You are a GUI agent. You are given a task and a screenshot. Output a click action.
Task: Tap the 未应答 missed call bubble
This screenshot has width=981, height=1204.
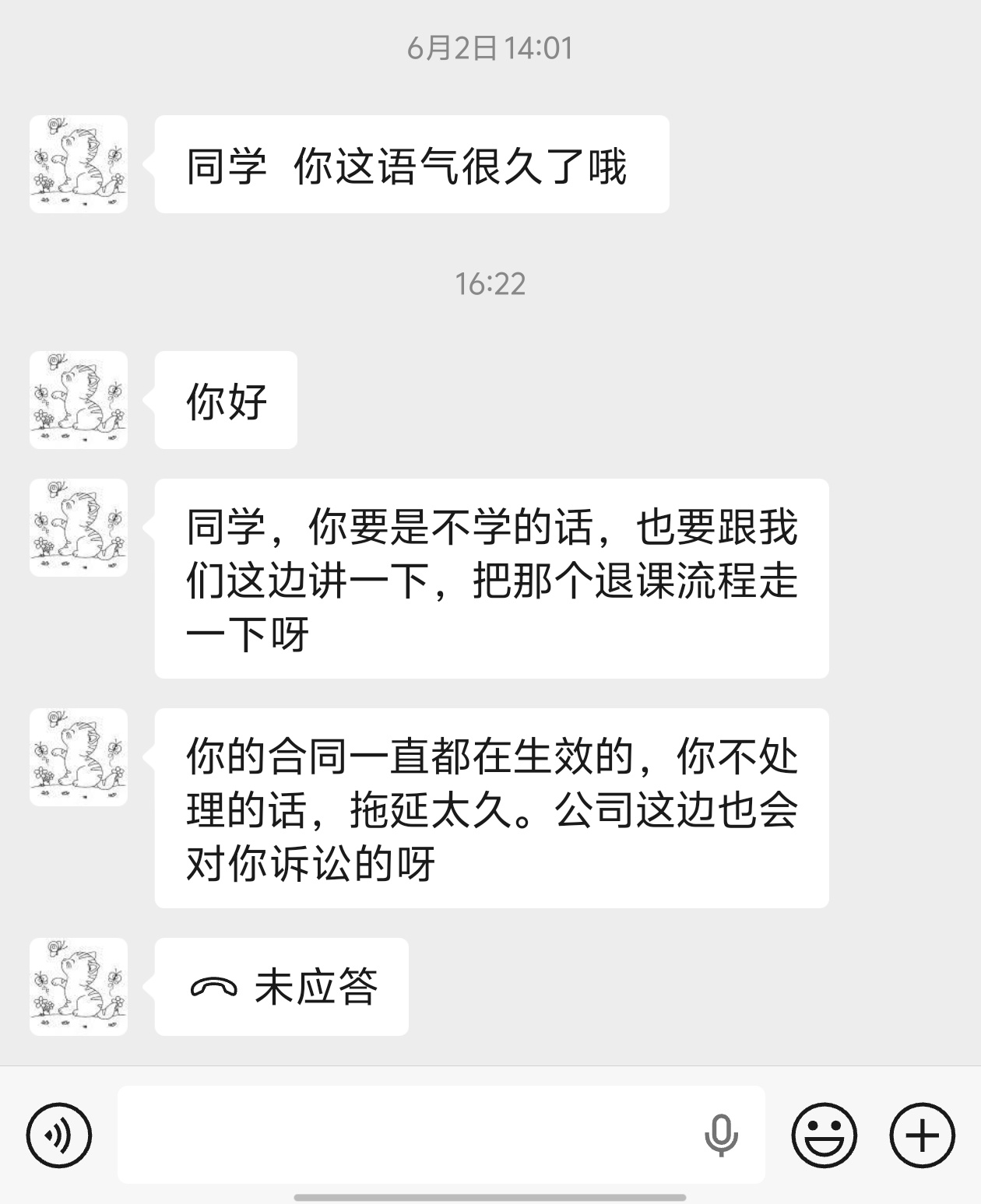[x=282, y=987]
